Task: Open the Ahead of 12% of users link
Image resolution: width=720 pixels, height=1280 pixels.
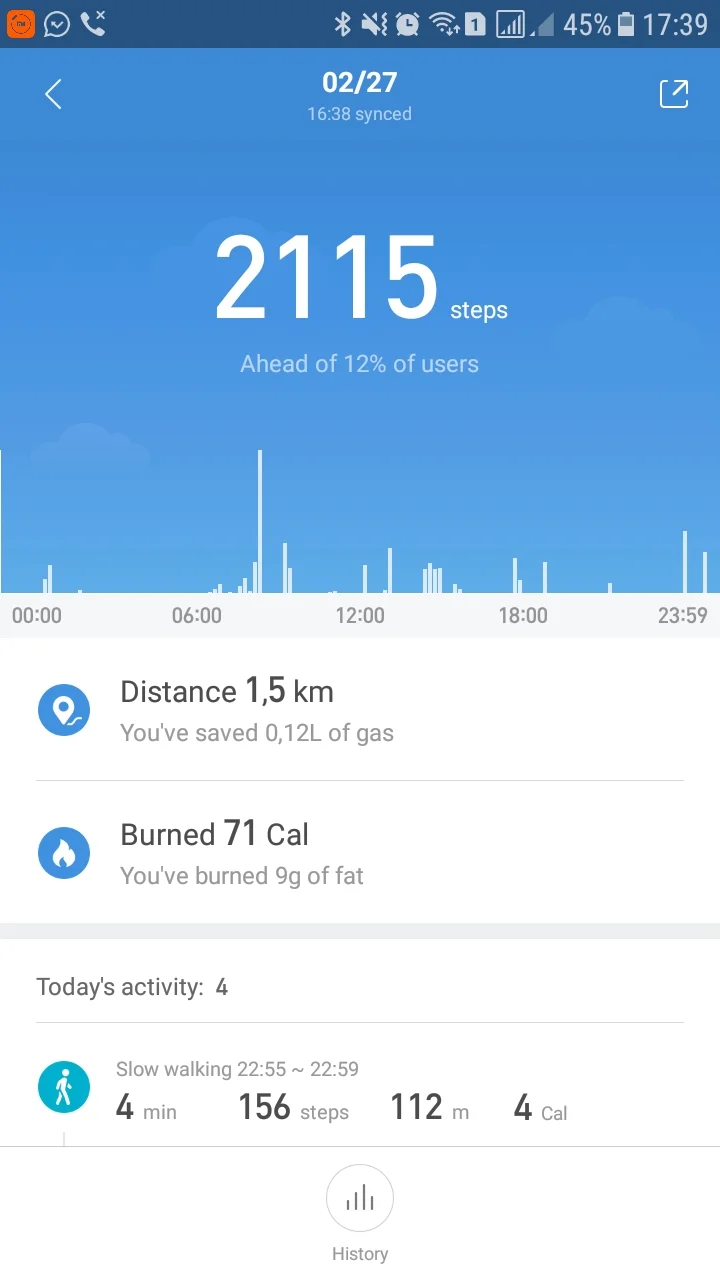Action: coord(359,363)
